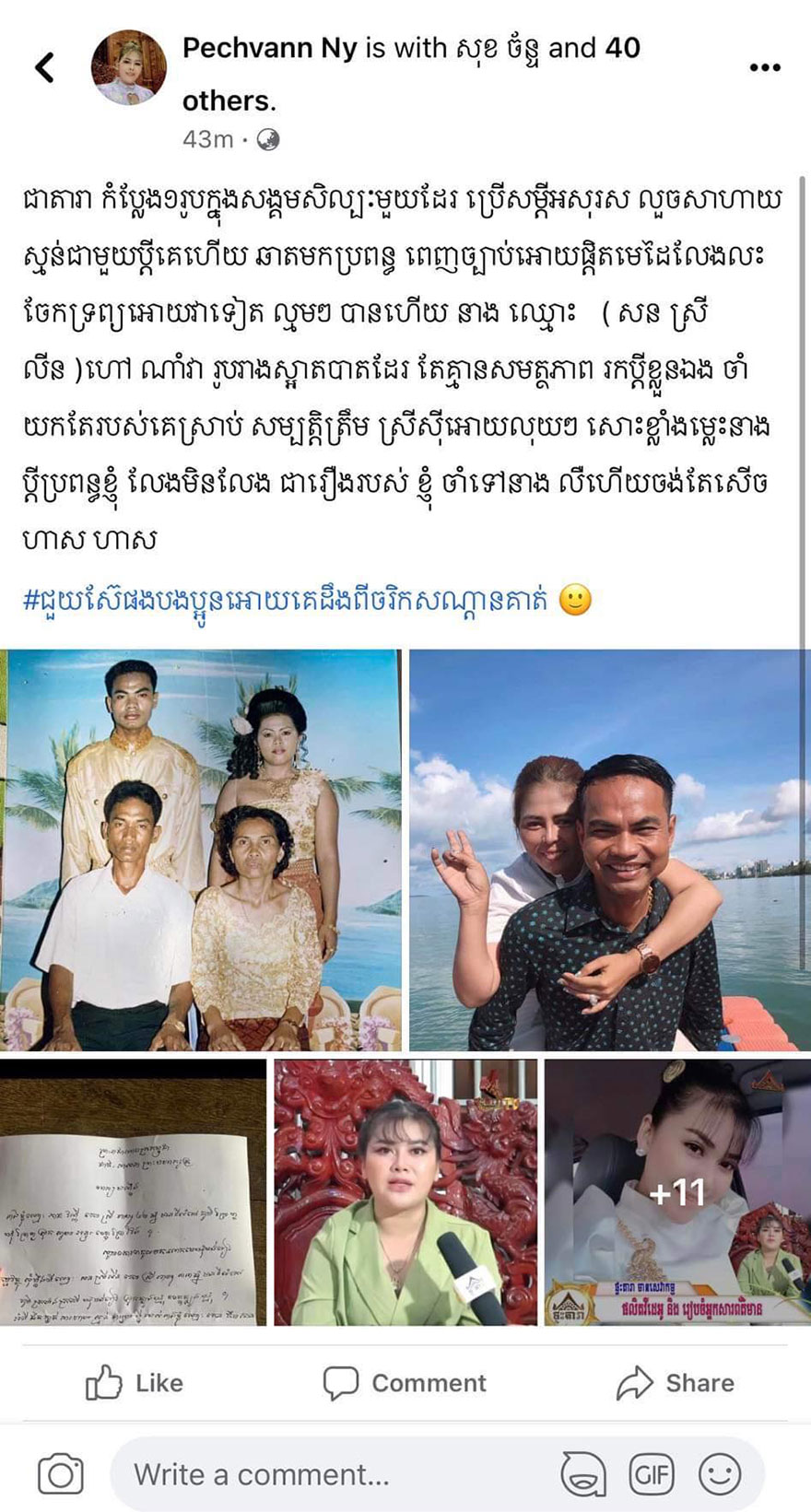The image size is (811, 1512).
Task: Open the post's three-dot overflow menu
Action: (x=764, y=67)
